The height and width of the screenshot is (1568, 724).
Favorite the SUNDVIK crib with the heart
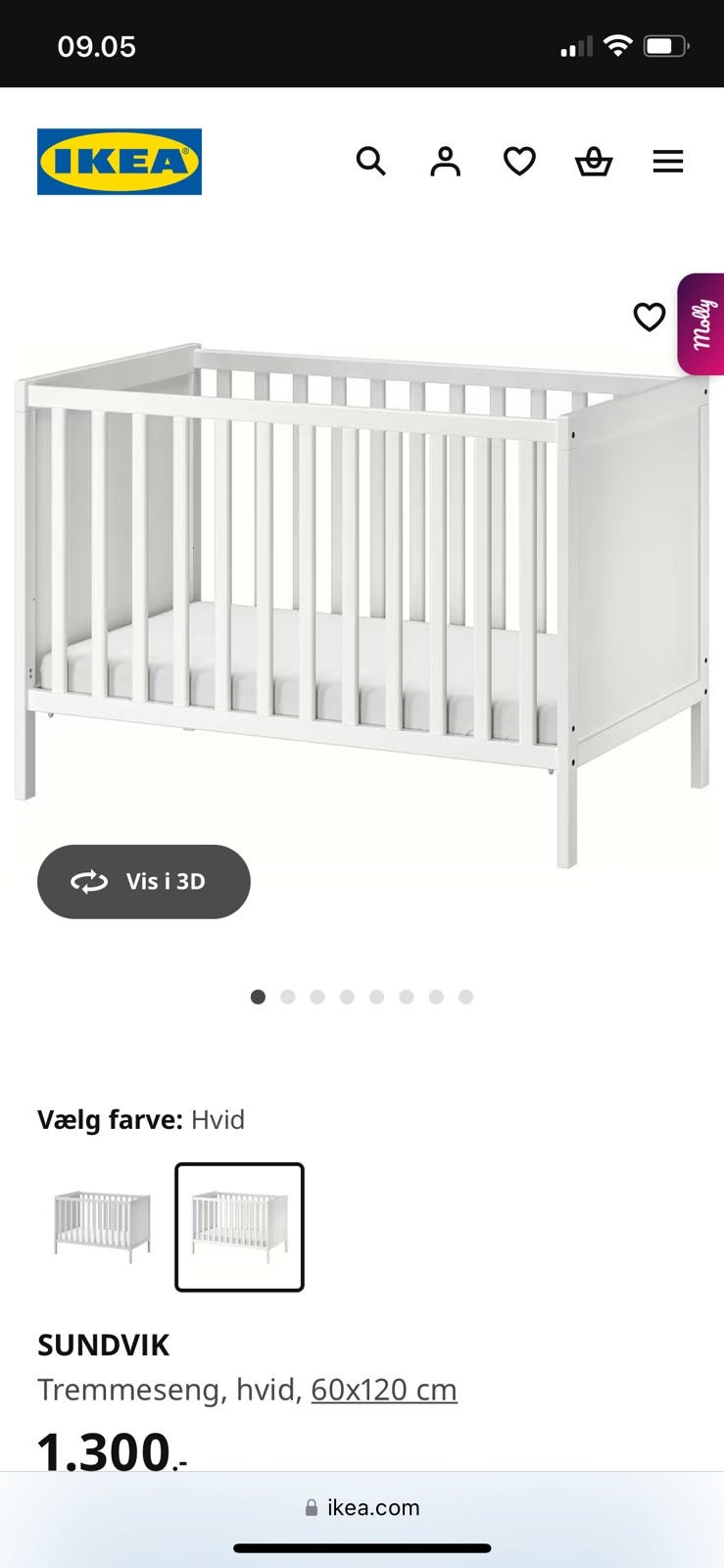click(x=649, y=318)
